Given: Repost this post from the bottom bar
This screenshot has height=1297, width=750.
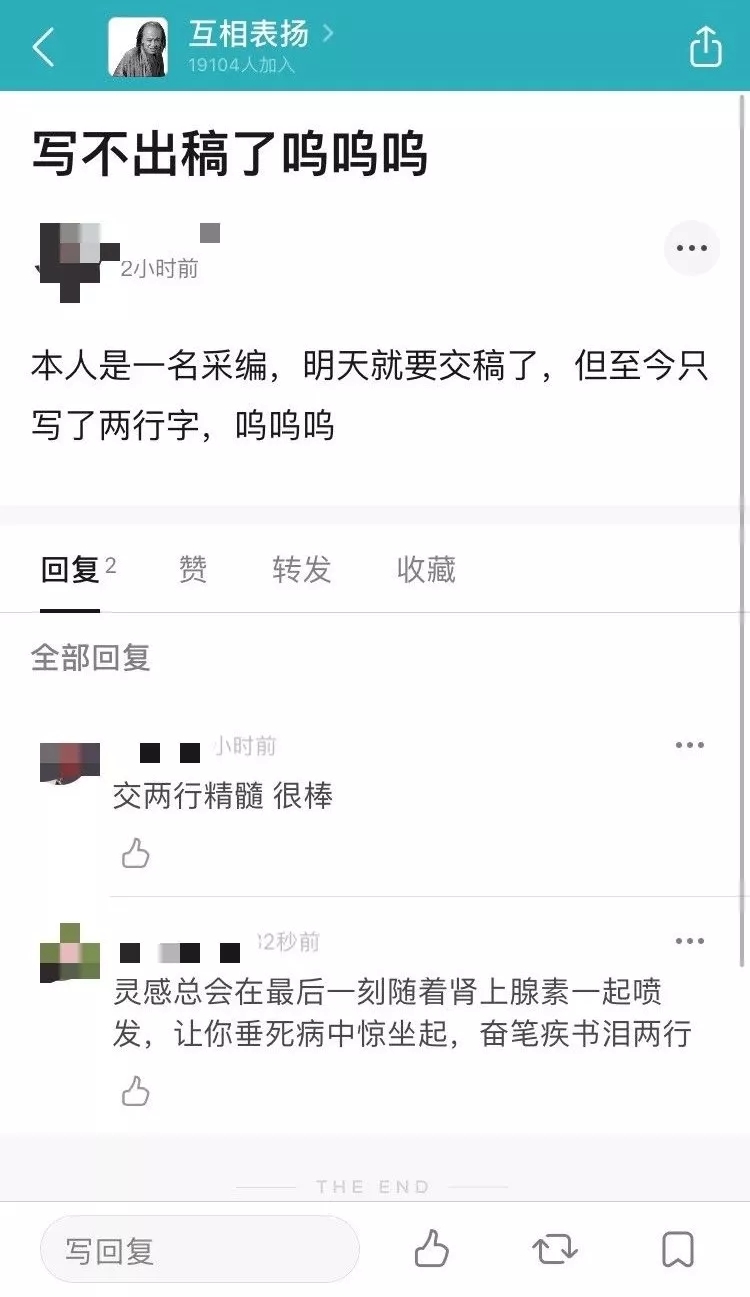Looking at the screenshot, I should tap(555, 1250).
